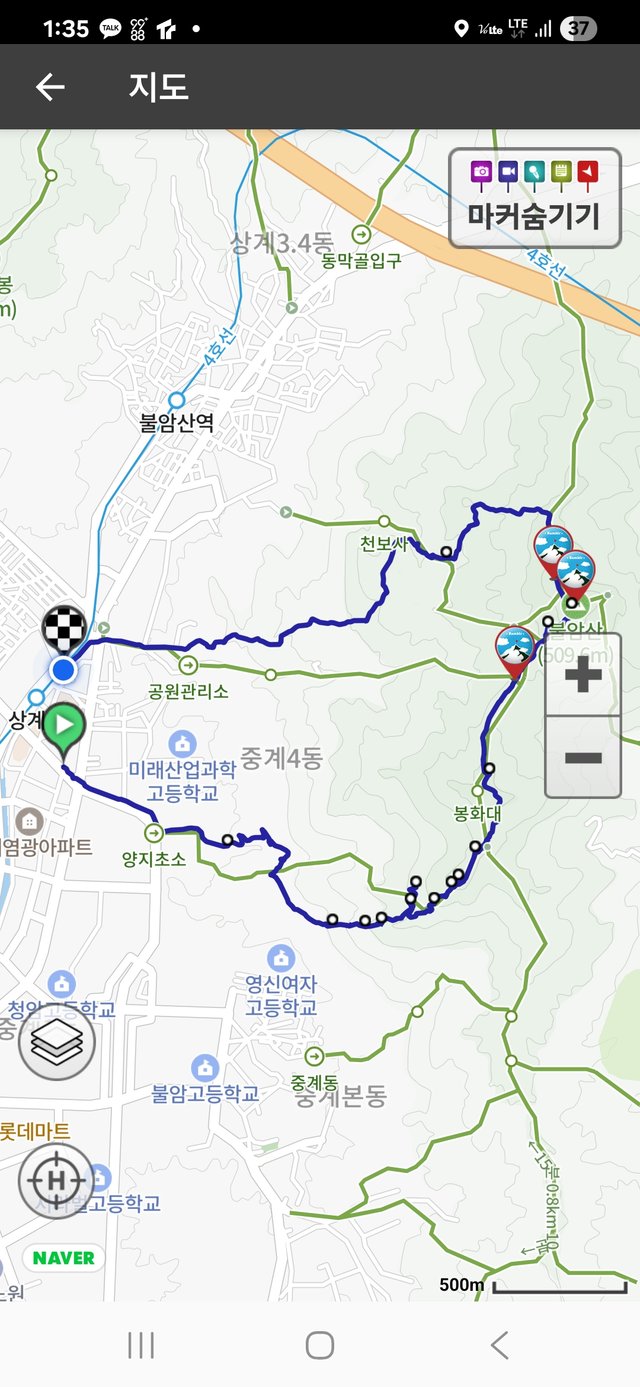This screenshot has height=1387, width=640.
Task: Center the map on my current location
Action: [x=56, y=1180]
